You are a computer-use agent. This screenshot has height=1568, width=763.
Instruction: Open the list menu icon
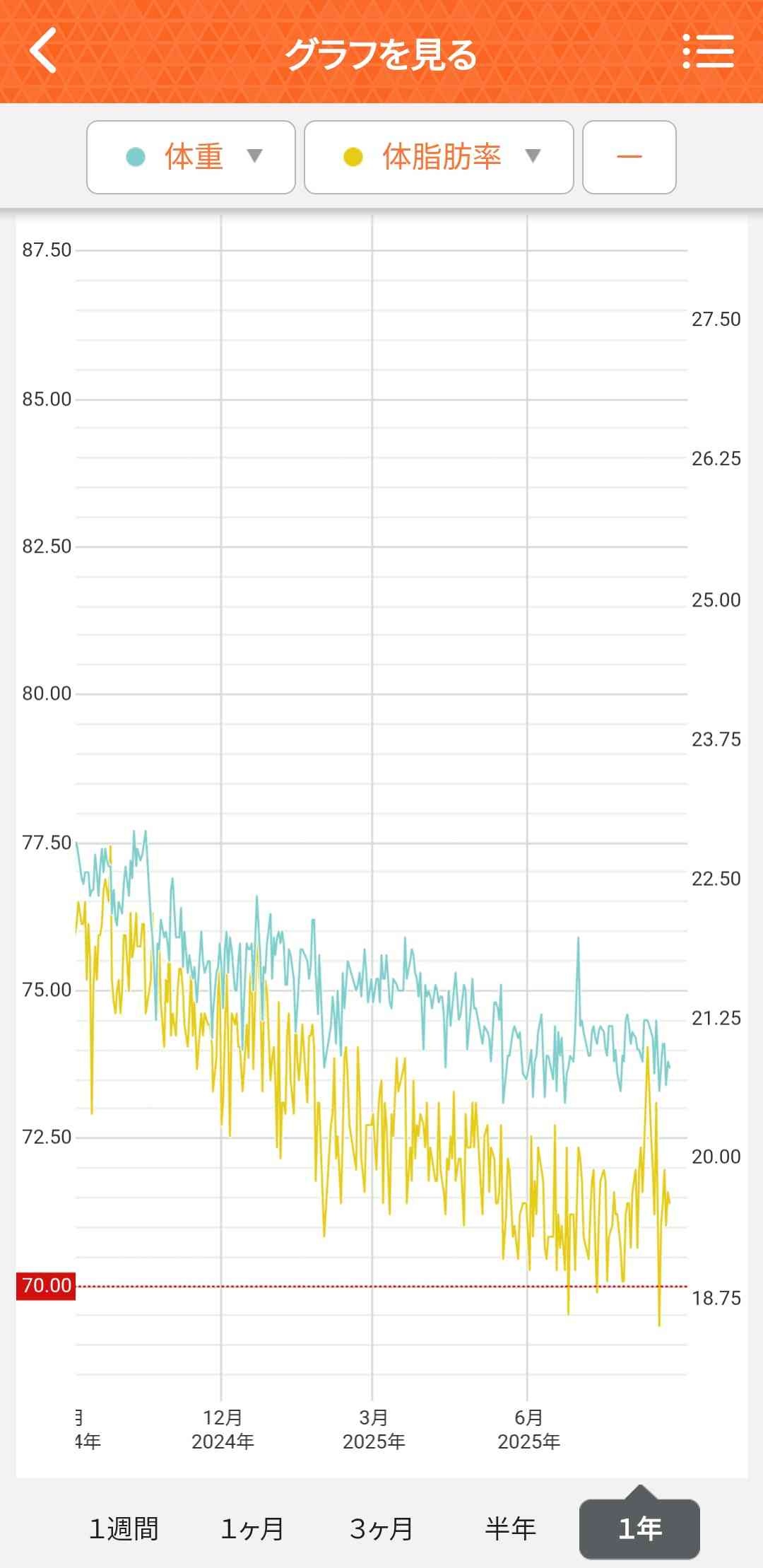coord(708,52)
